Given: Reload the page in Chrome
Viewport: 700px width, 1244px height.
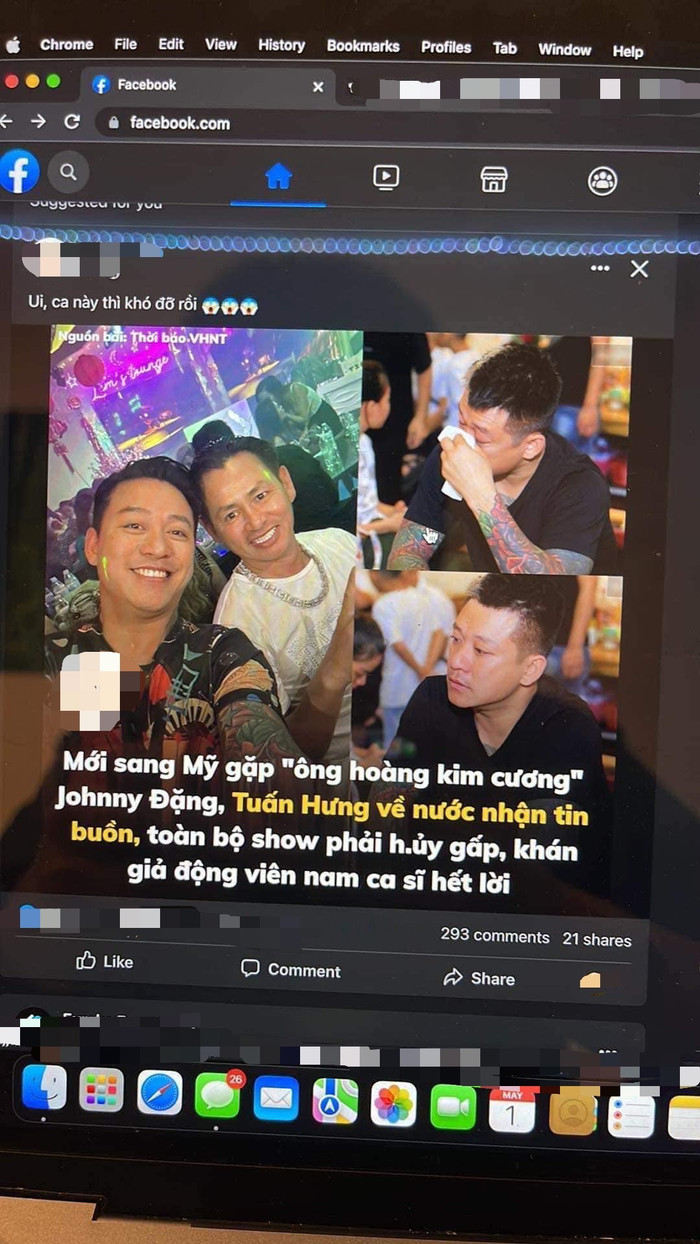Looking at the screenshot, I should click(72, 121).
